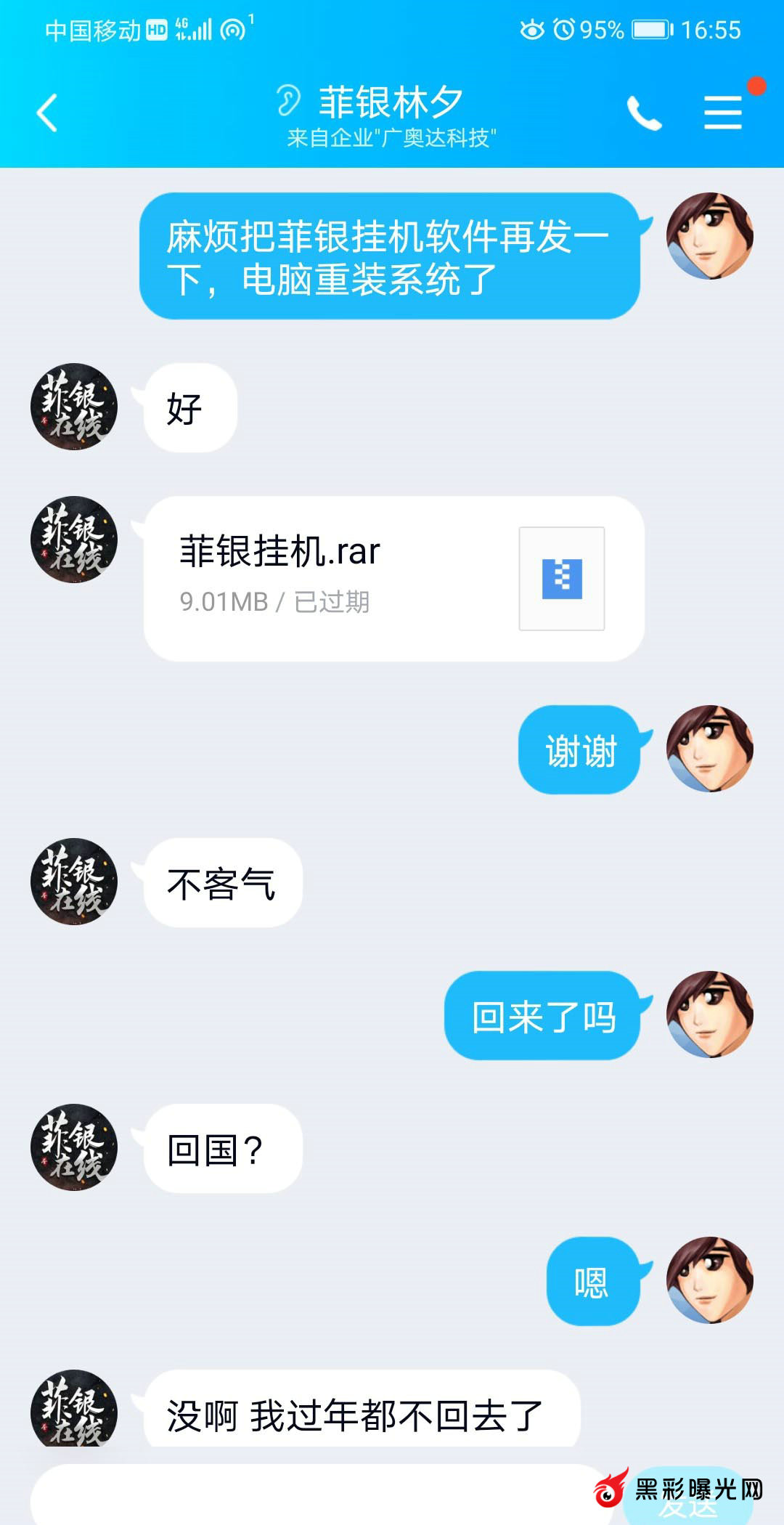
Task: Open the 菲银挂机.rar file attachment
Action: click(394, 578)
